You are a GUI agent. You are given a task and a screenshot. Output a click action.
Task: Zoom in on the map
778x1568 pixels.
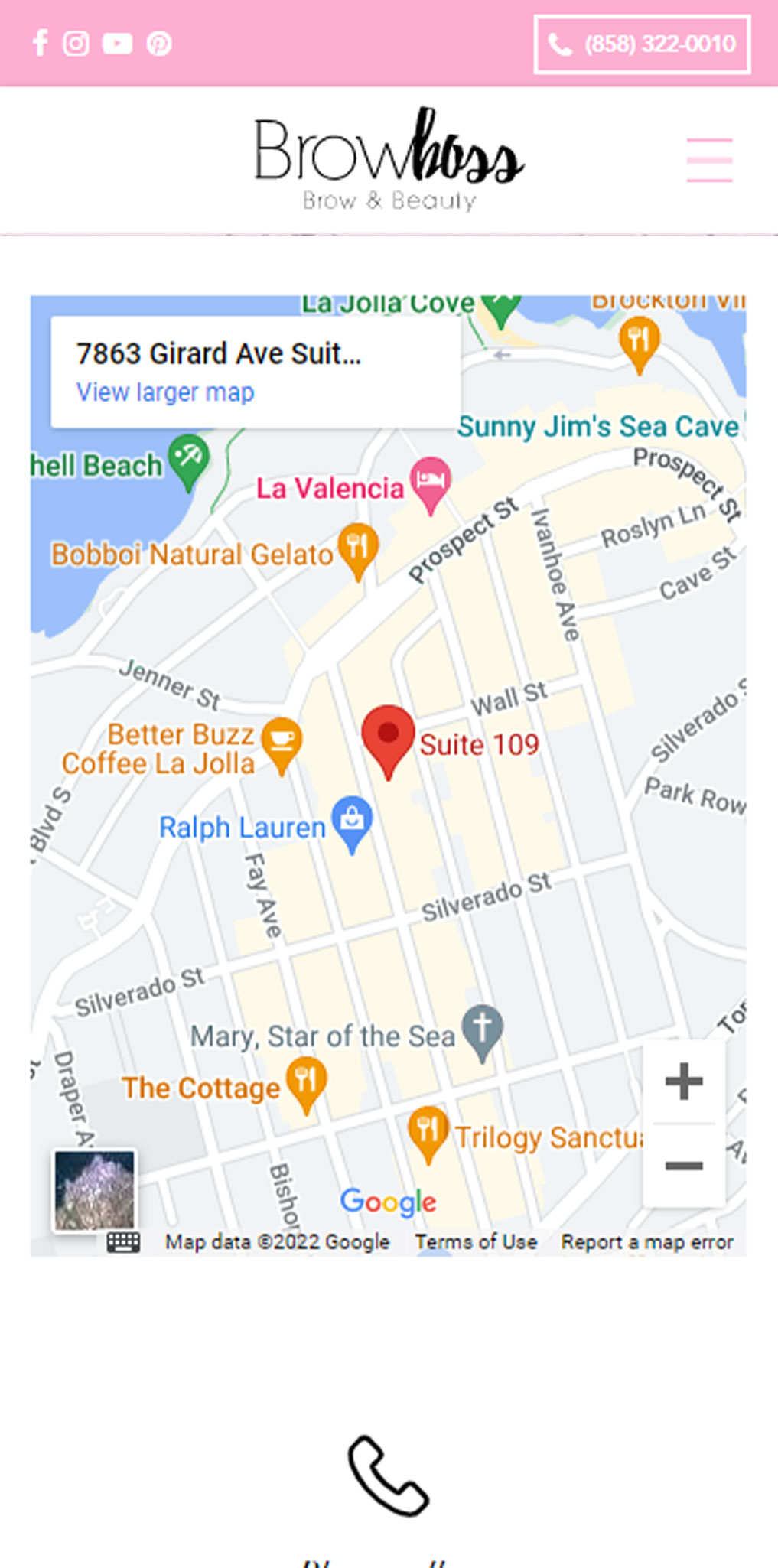pyautogui.click(x=683, y=1082)
